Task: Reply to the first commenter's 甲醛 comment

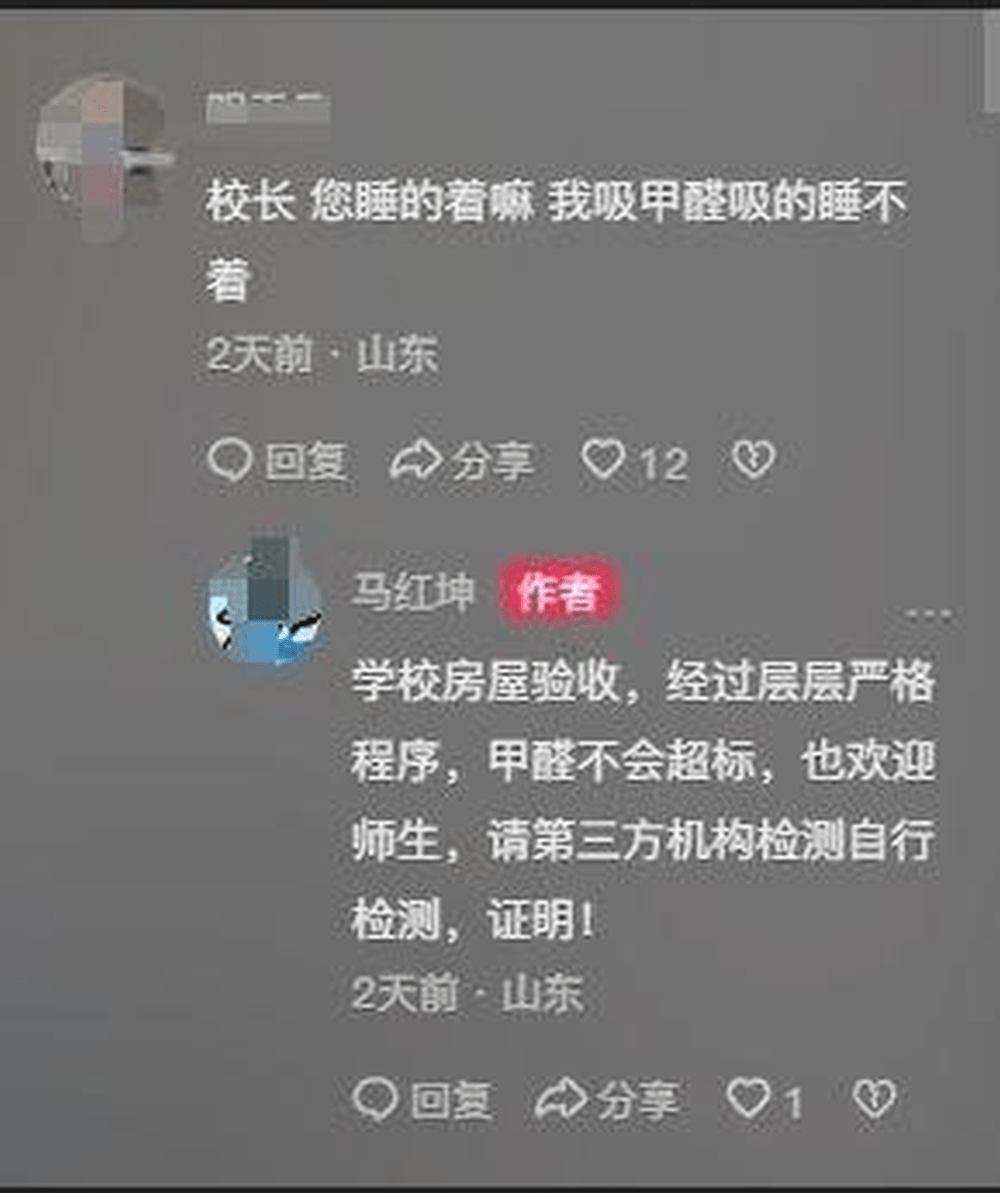Action: [x=278, y=462]
